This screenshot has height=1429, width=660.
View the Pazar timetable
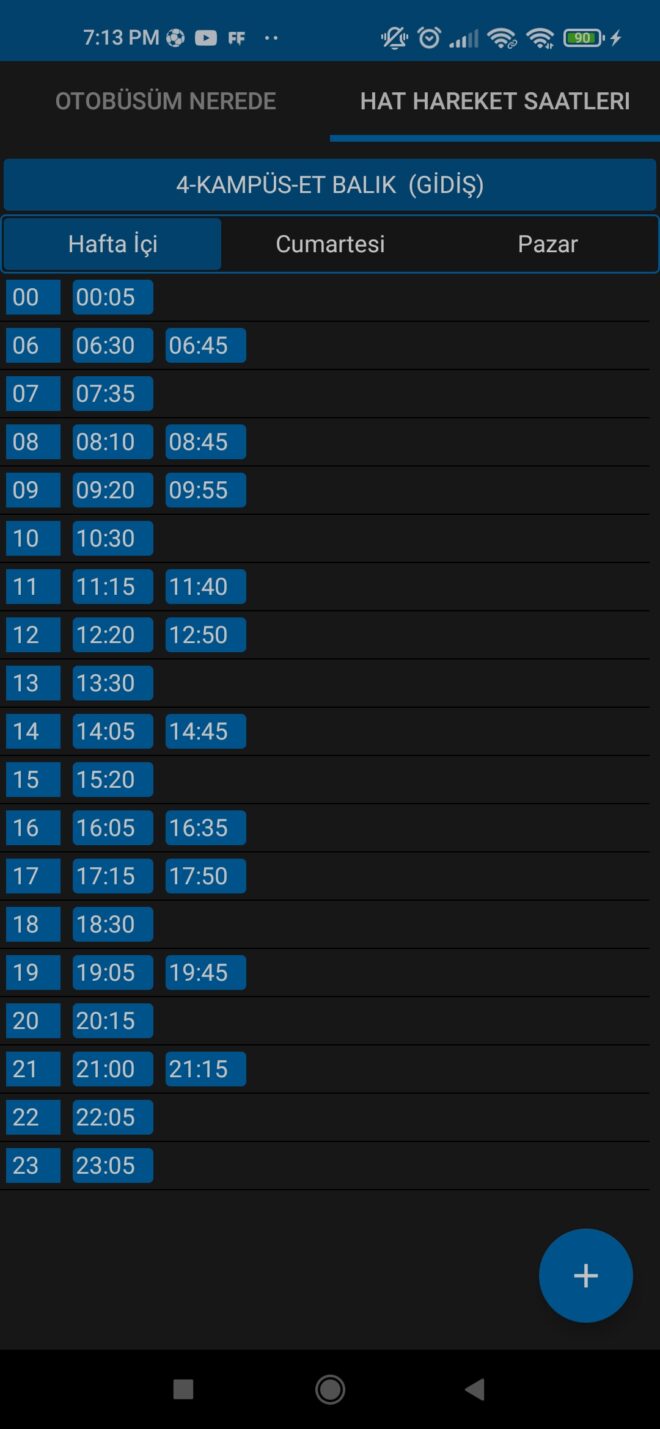point(547,244)
